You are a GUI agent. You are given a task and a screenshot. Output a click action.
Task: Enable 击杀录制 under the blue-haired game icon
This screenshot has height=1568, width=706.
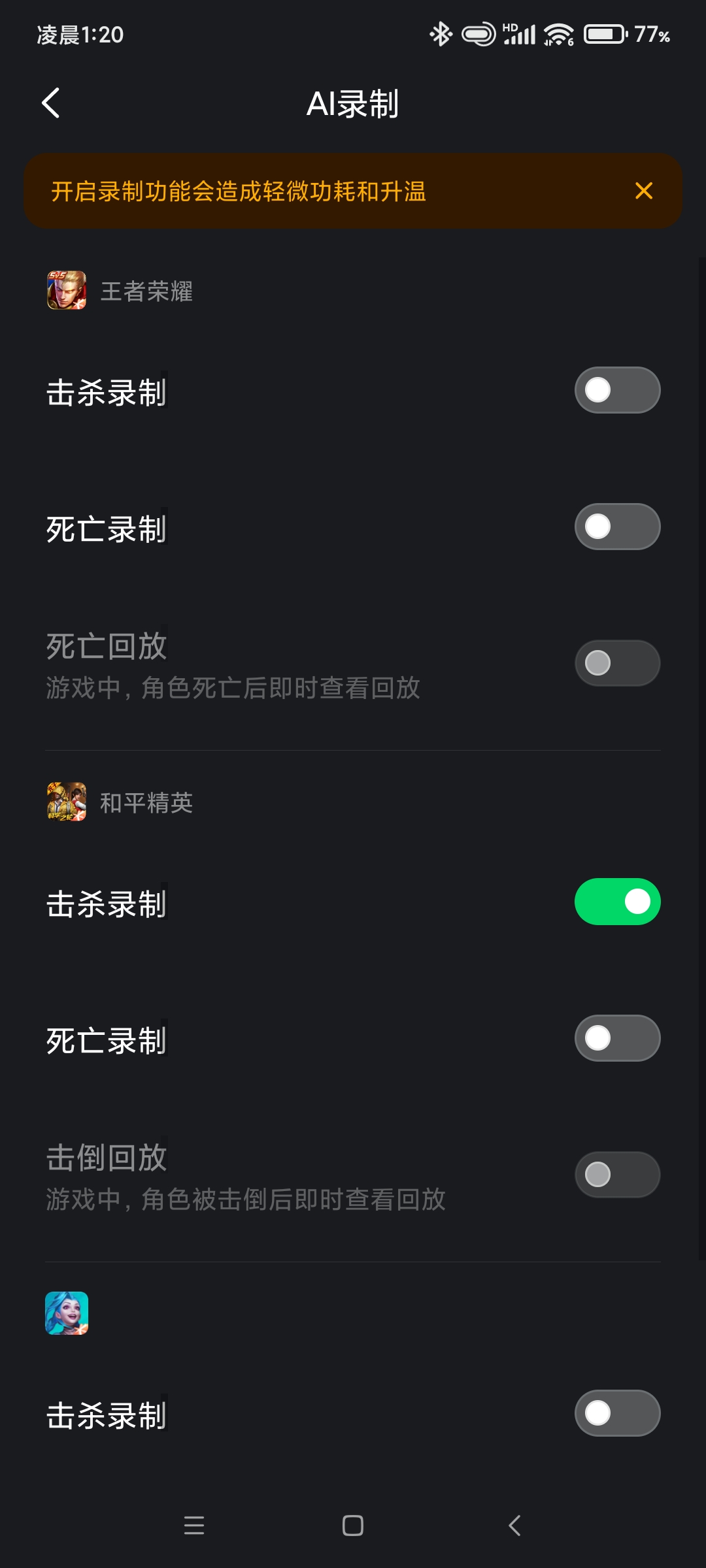(618, 1413)
